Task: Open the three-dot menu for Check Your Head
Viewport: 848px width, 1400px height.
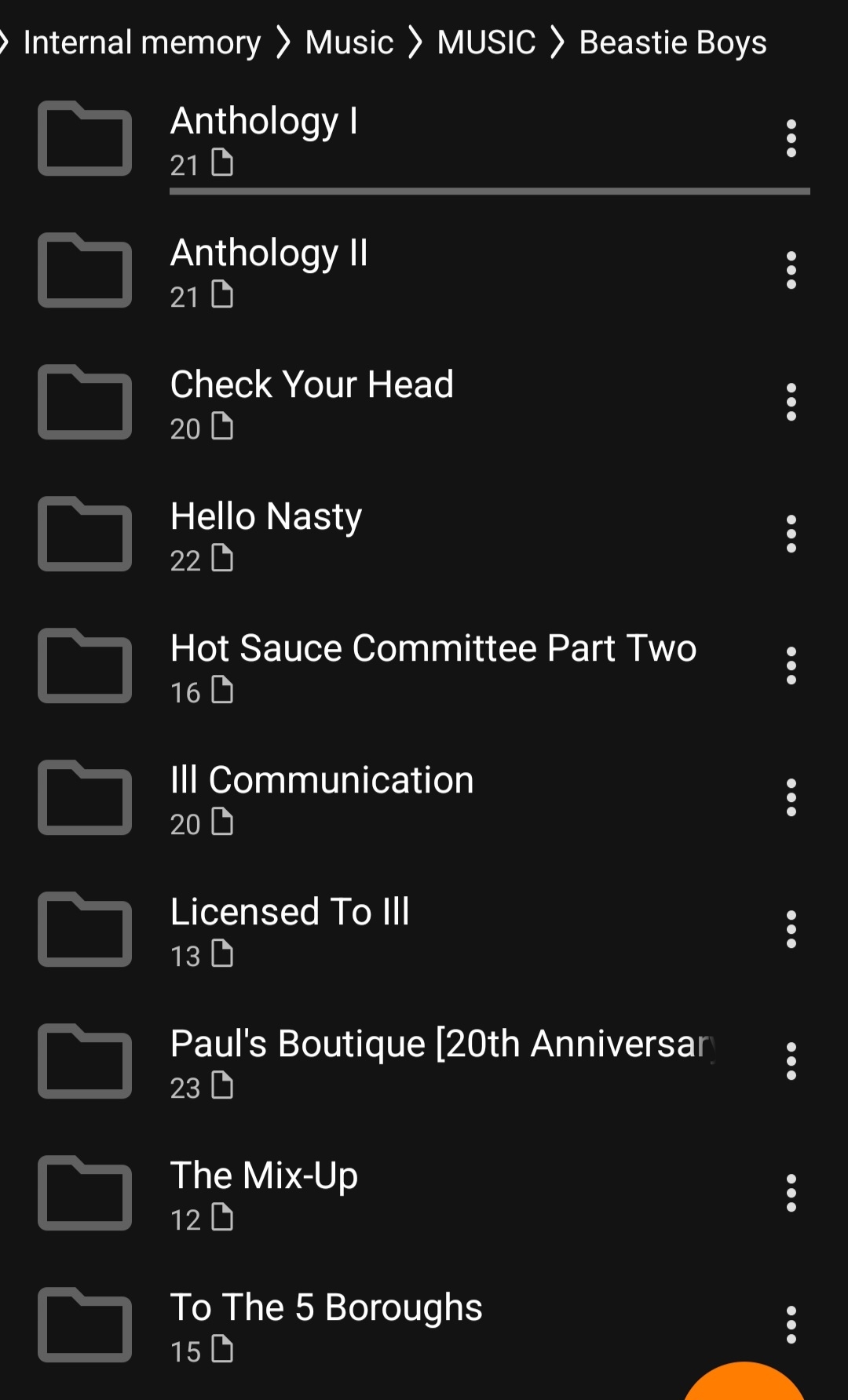Action: 791,403
